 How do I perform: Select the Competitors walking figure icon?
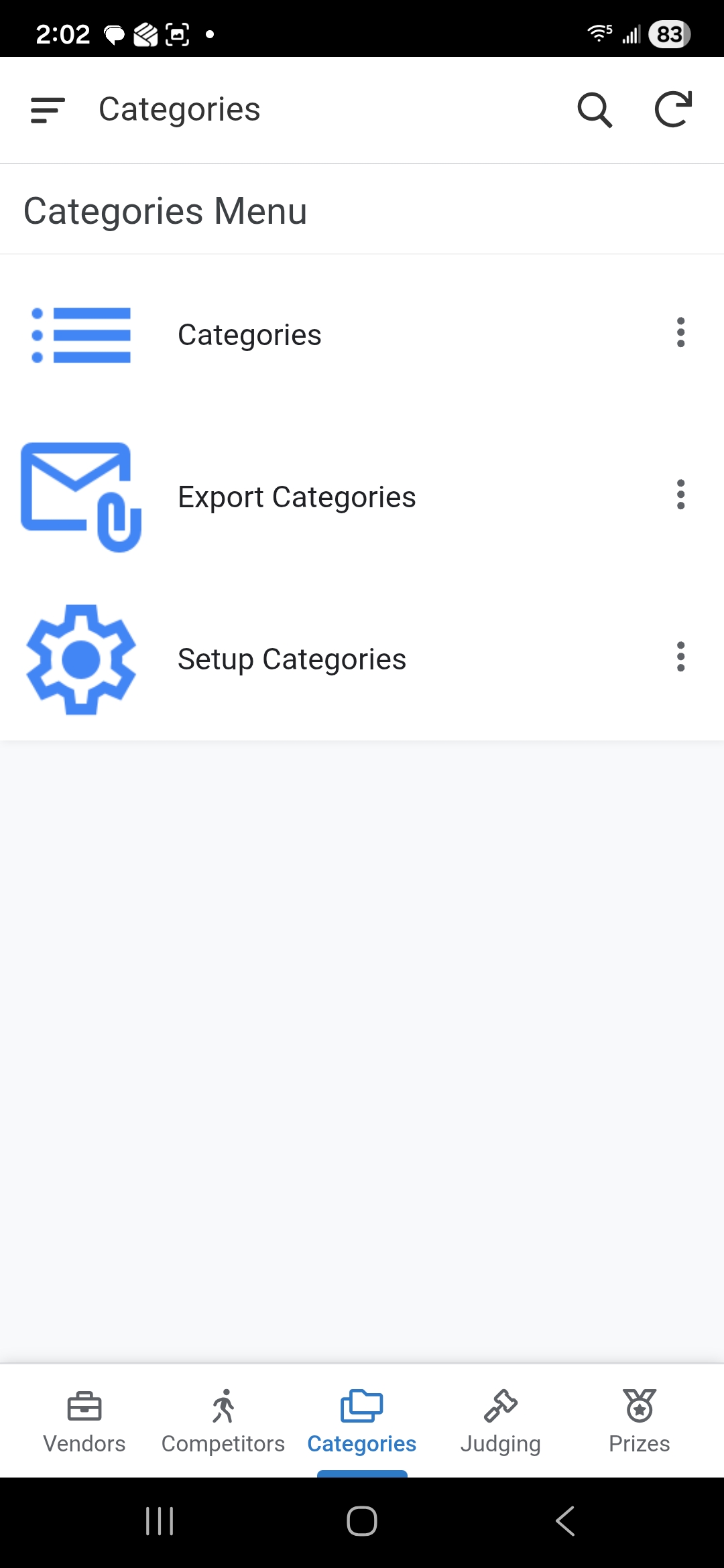coord(223,1405)
